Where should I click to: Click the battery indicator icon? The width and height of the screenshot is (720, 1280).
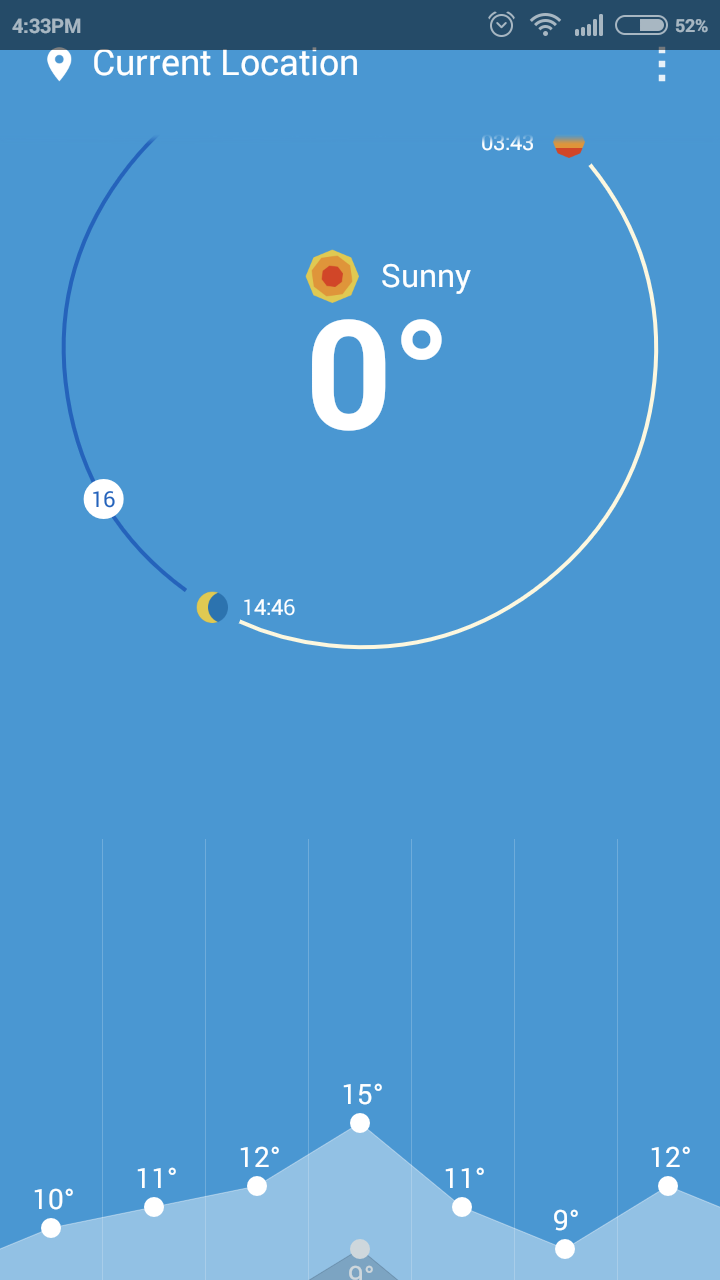click(x=641, y=24)
